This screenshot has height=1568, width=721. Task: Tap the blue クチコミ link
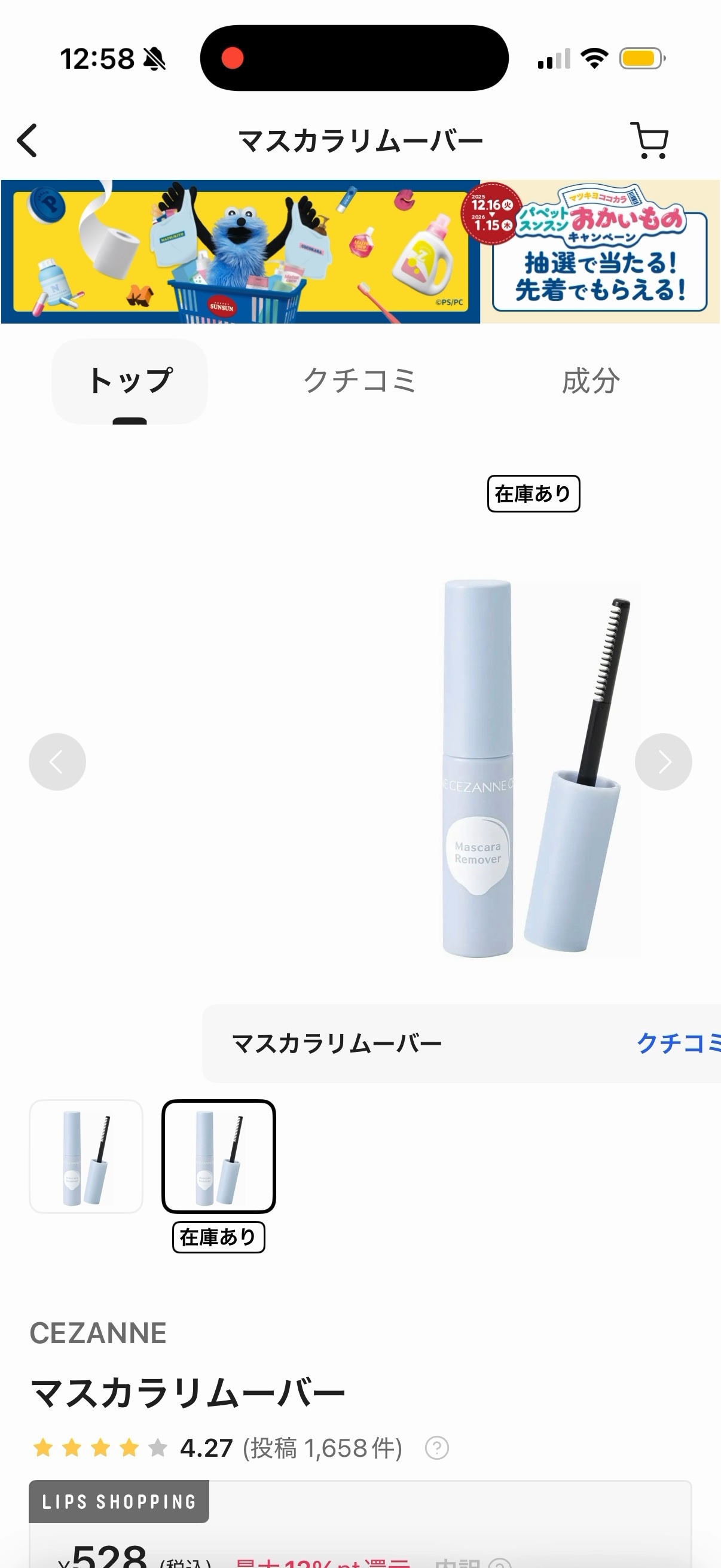[678, 1044]
